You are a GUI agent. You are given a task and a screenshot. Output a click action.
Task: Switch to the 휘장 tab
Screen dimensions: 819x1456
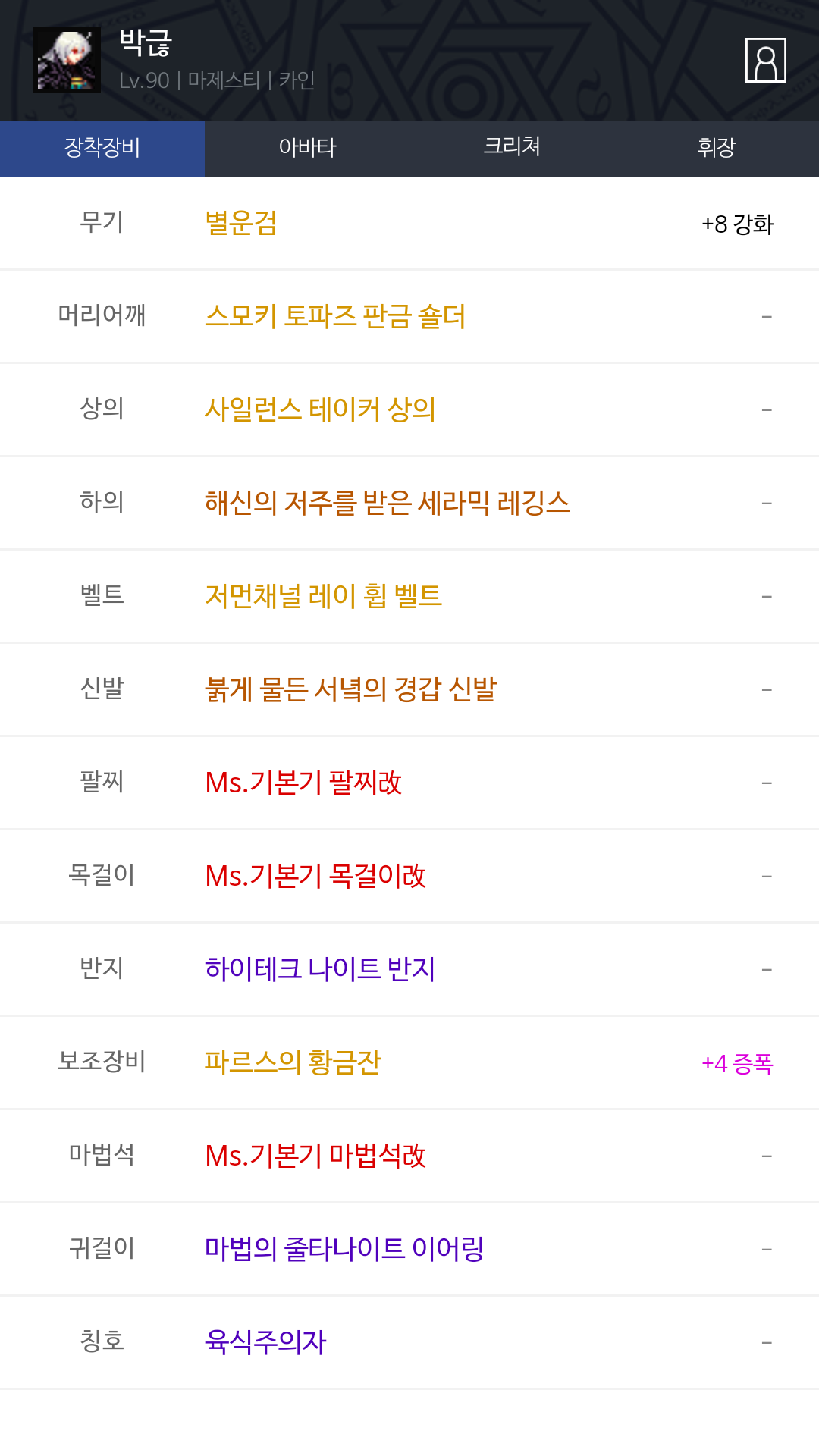(717, 148)
